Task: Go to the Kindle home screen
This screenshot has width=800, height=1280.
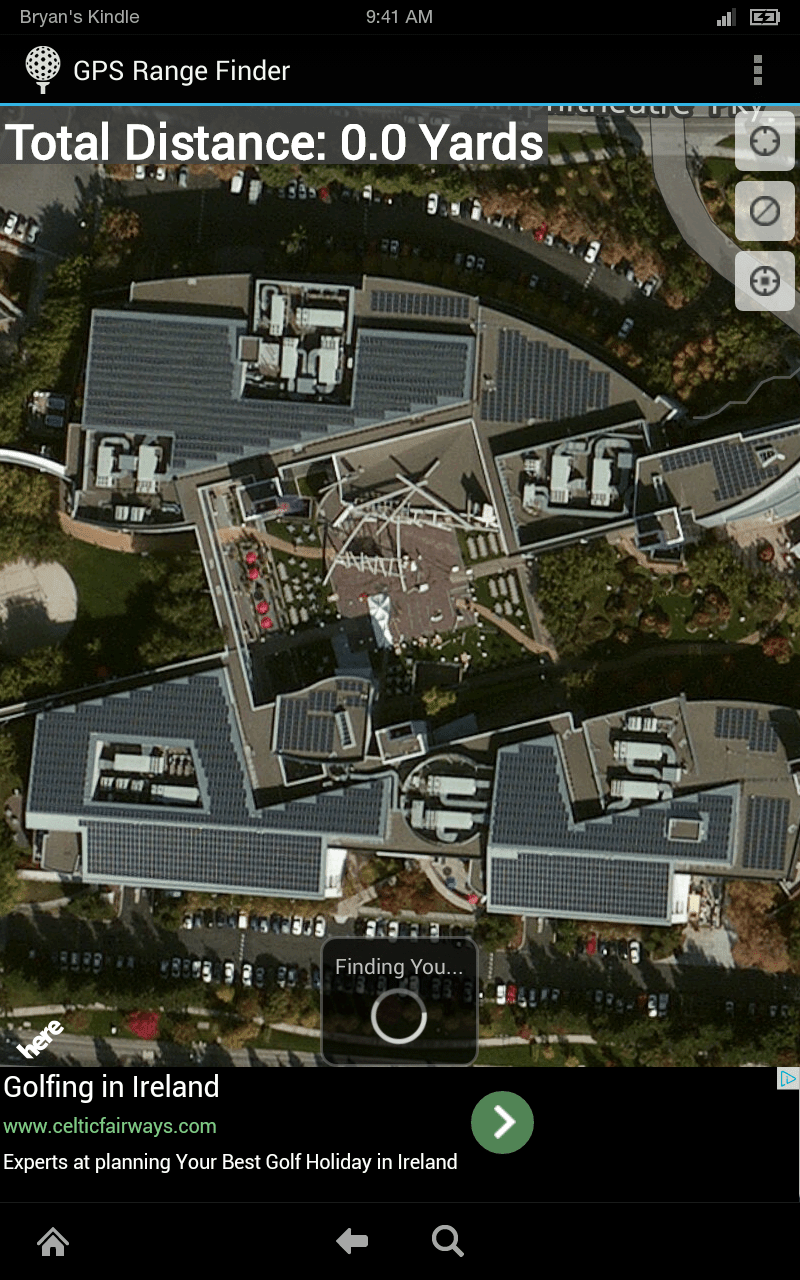Action: point(53,1242)
